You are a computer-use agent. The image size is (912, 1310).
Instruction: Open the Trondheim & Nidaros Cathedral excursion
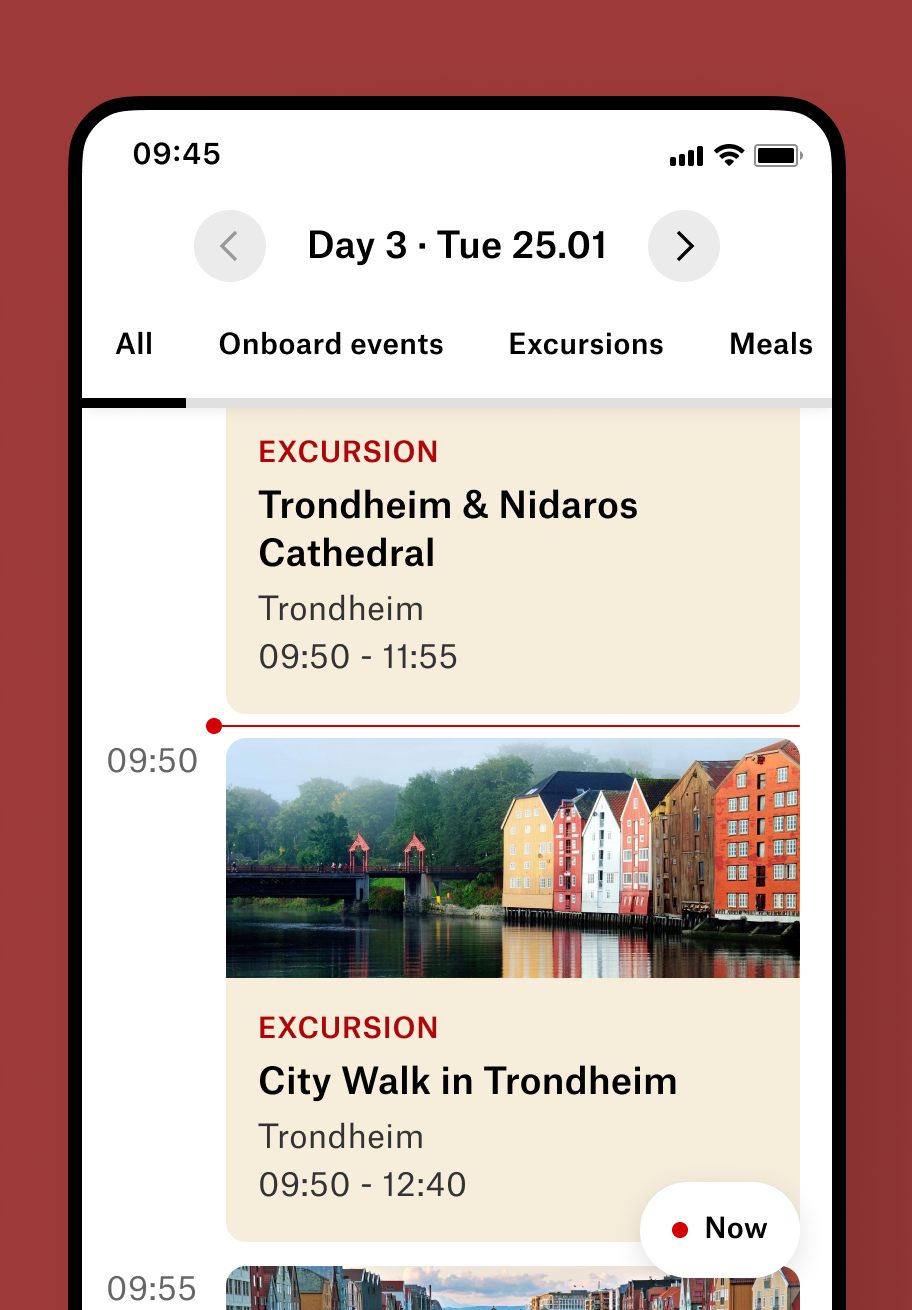449,528
